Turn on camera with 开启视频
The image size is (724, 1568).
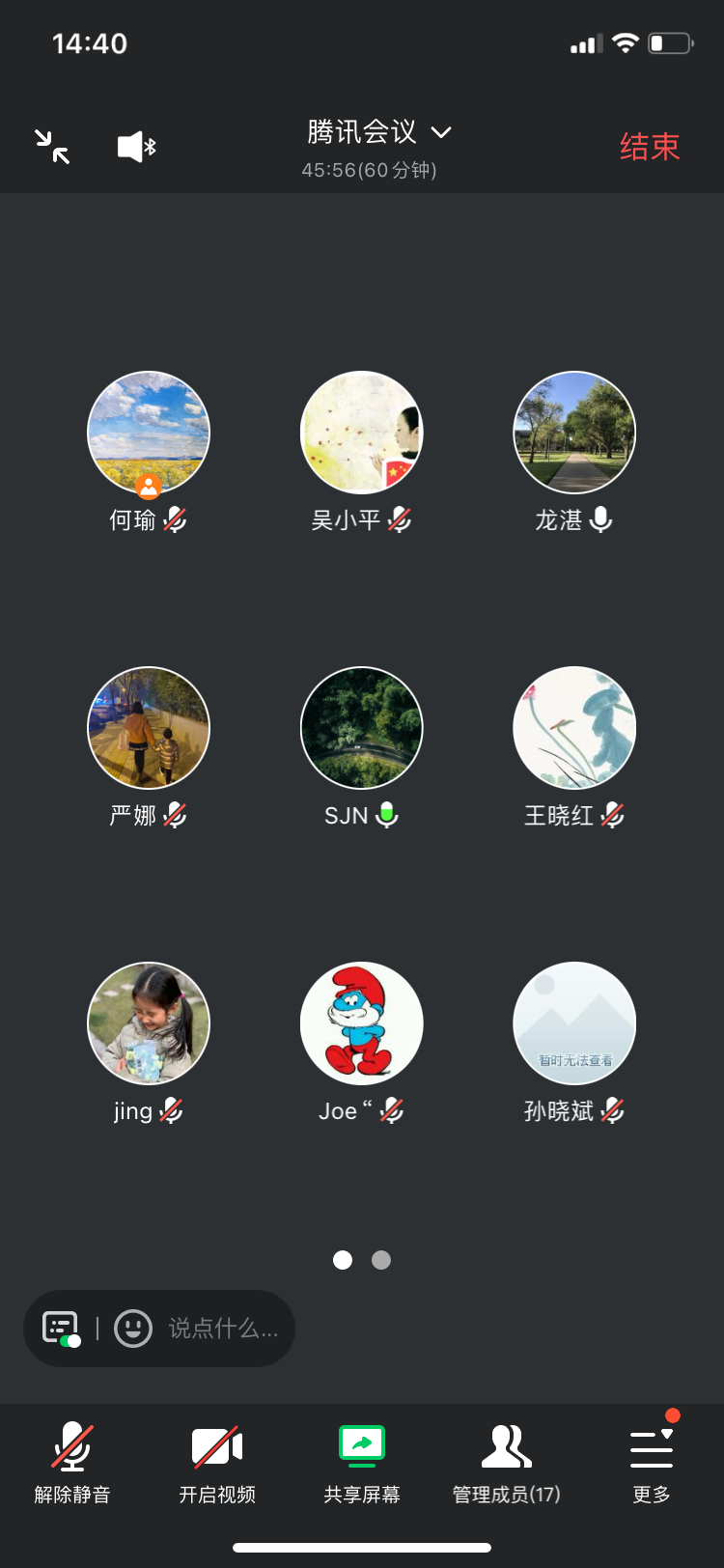click(x=217, y=1462)
